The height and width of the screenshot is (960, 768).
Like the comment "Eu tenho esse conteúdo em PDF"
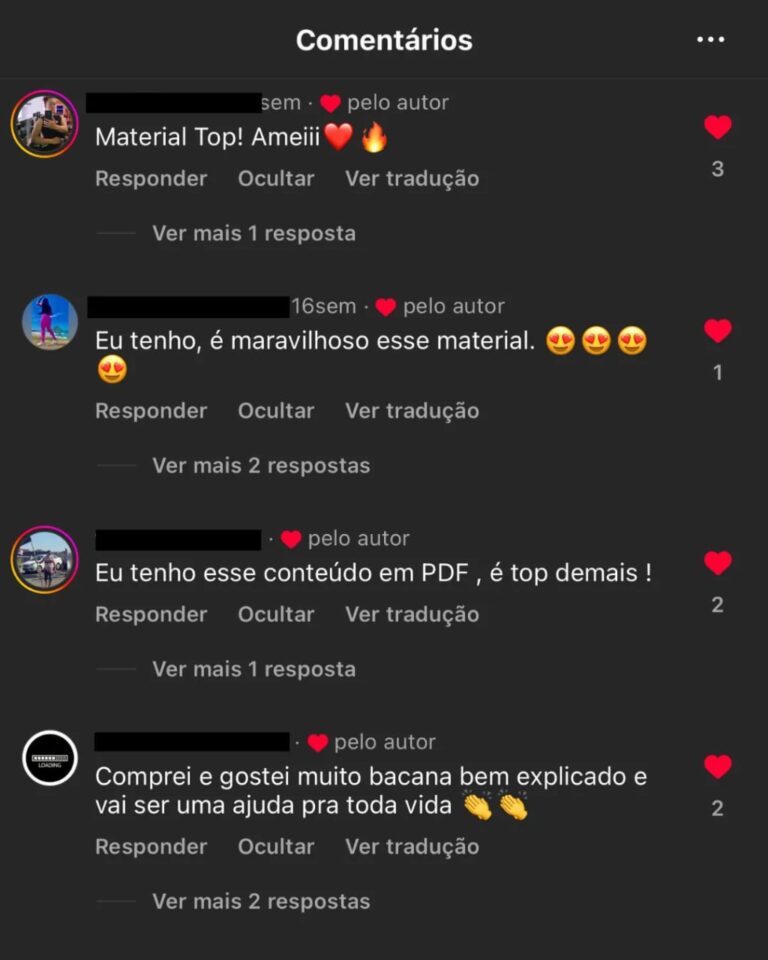point(717,563)
